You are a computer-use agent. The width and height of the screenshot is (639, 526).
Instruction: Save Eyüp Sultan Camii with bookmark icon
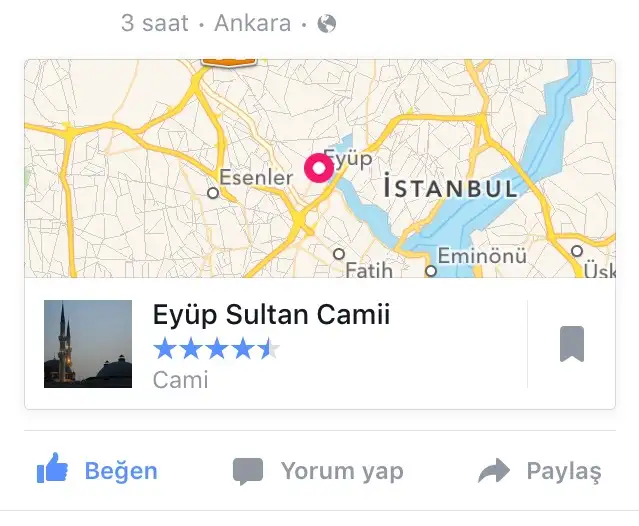point(571,344)
